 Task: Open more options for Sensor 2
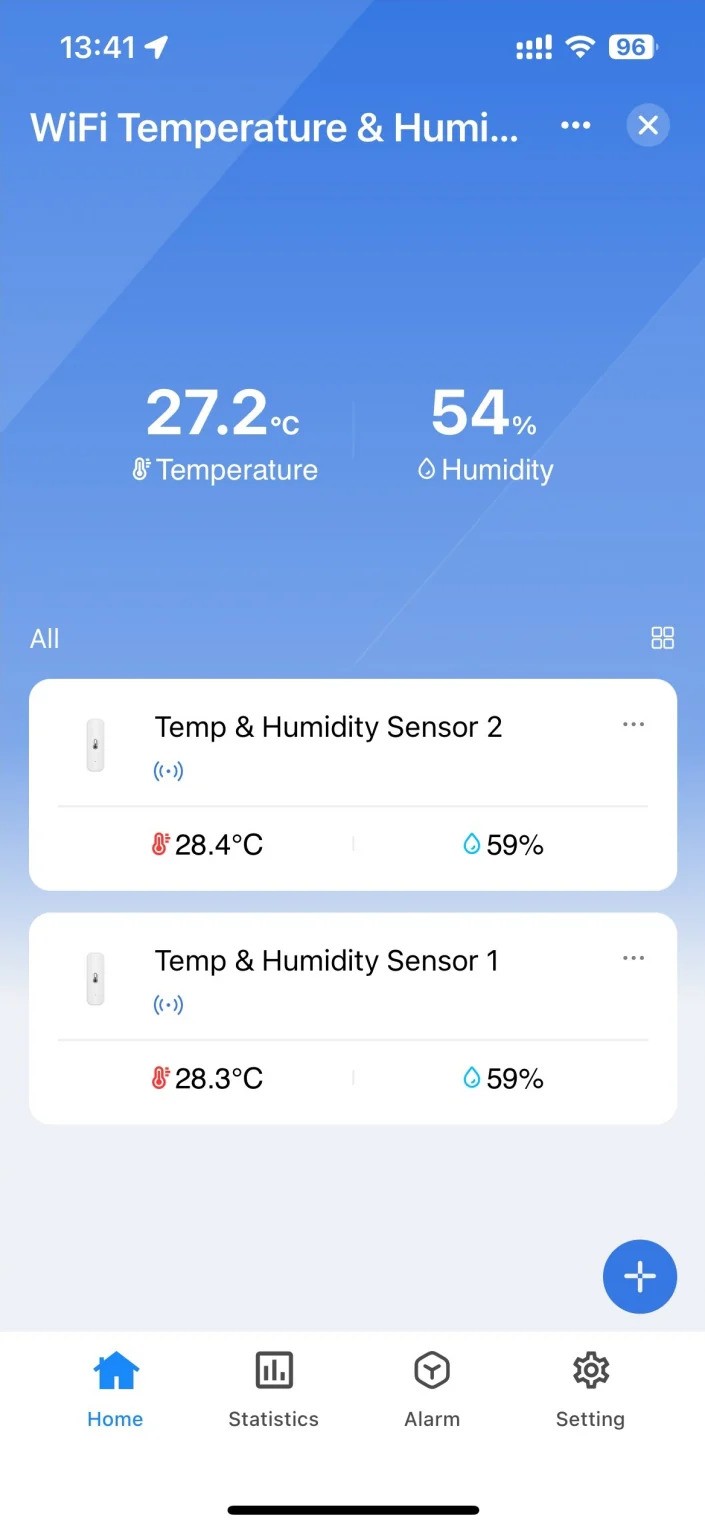point(633,725)
